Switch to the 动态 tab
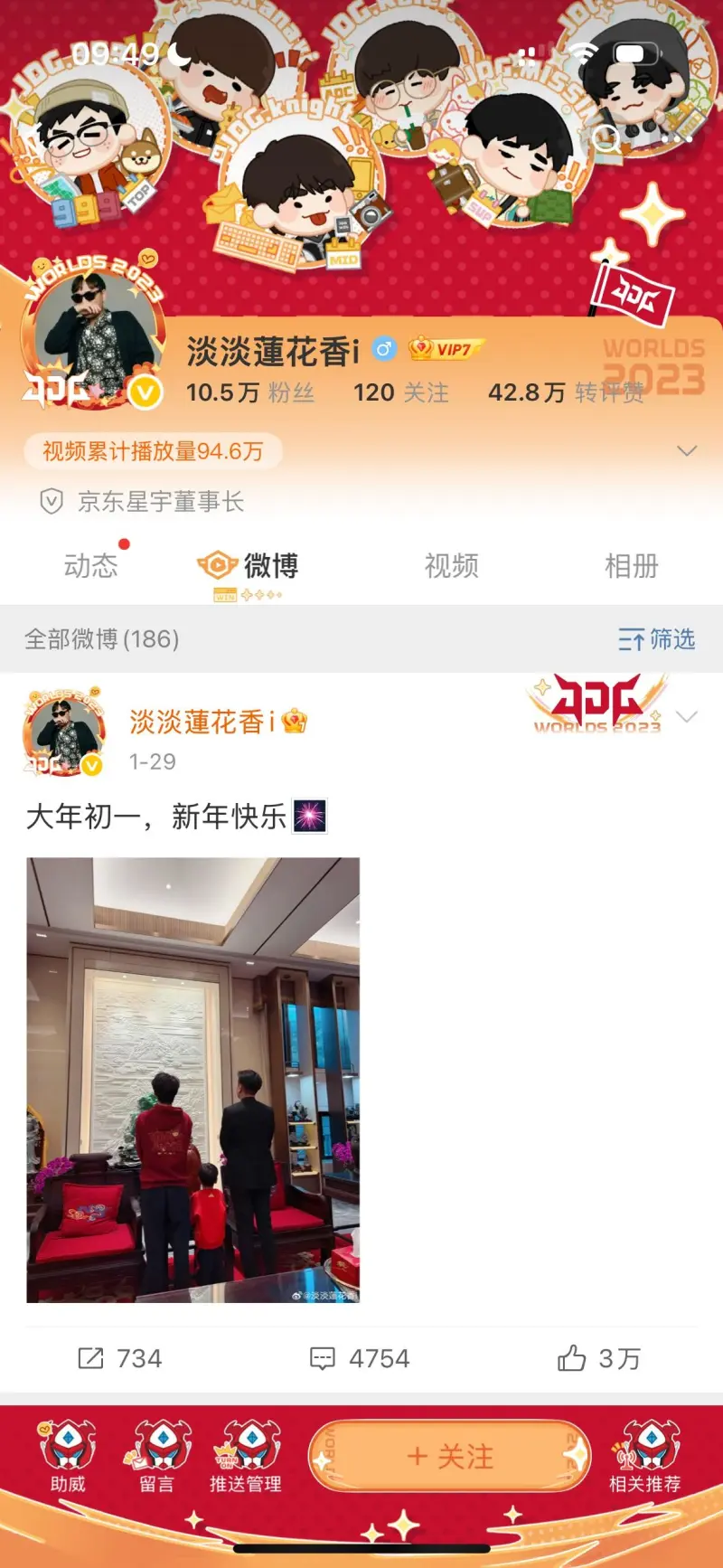Image resolution: width=723 pixels, height=1568 pixels. (x=90, y=566)
